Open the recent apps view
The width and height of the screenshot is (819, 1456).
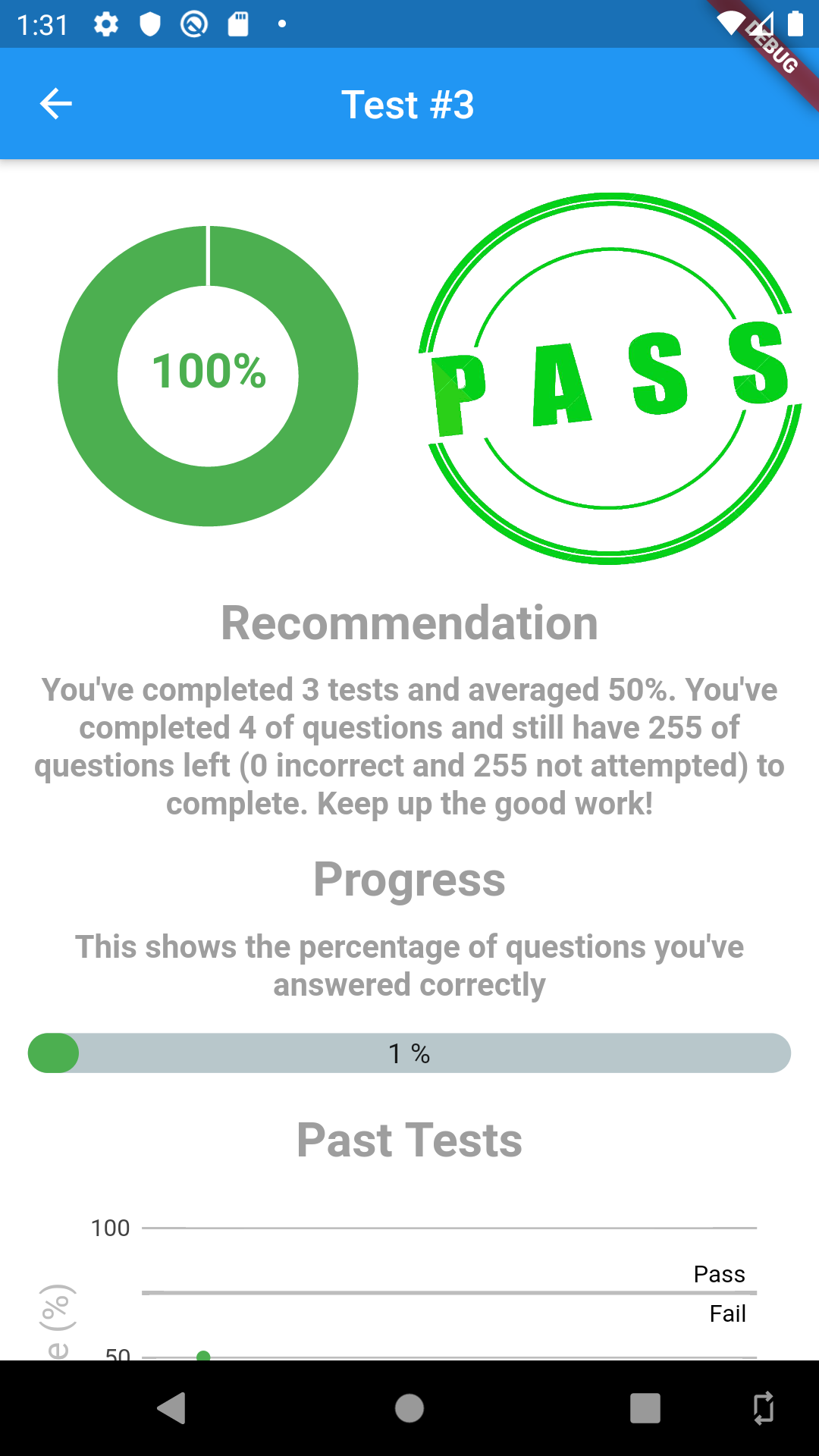pos(645,1408)
